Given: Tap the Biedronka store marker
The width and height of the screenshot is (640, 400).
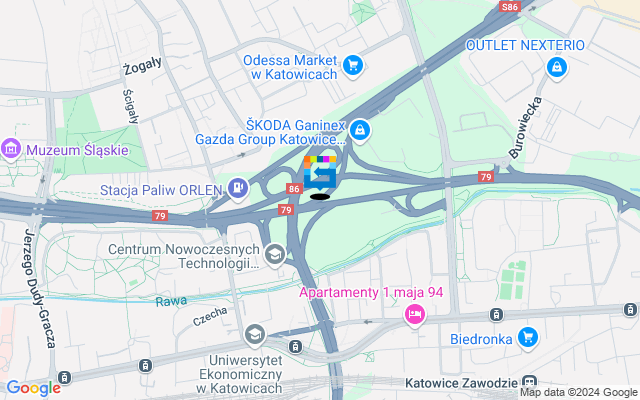Looking at the screenshot, I should pyautogui.click(x=528, y=337).
